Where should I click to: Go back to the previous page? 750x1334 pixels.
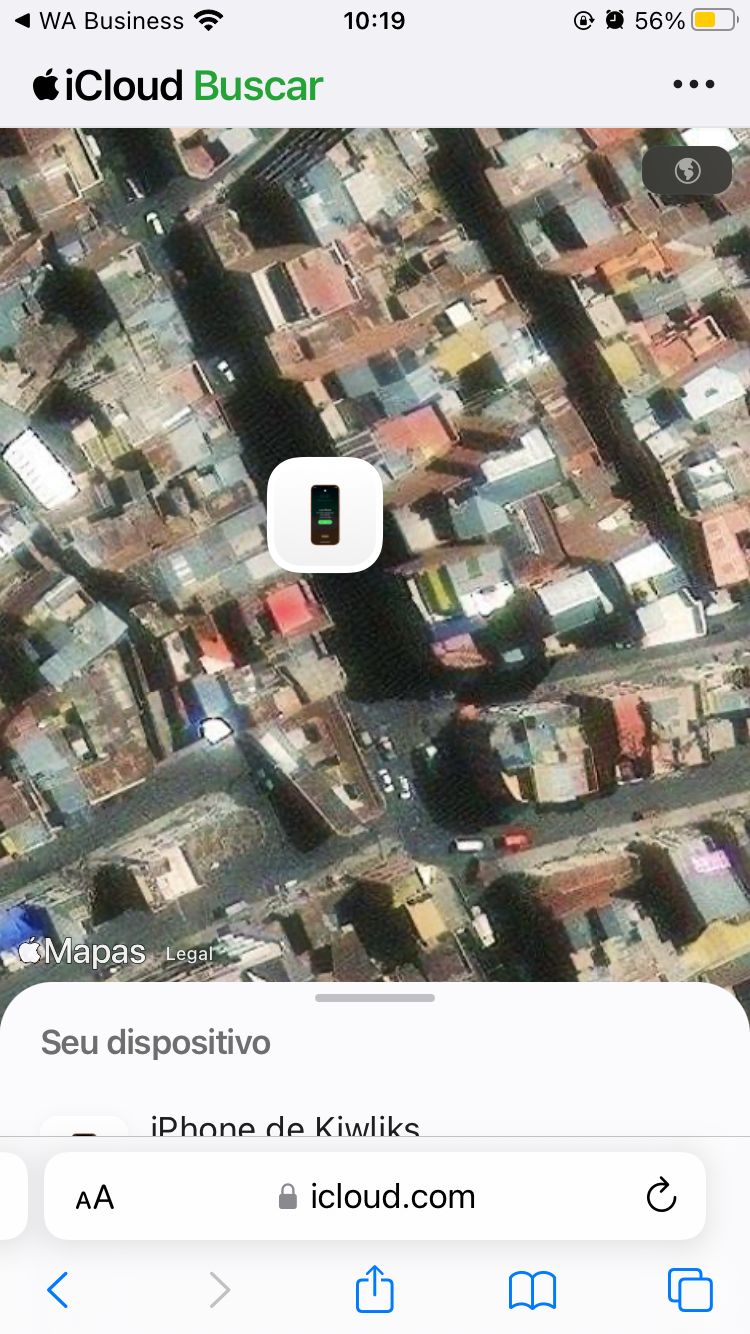click(x=58, y=1290)
